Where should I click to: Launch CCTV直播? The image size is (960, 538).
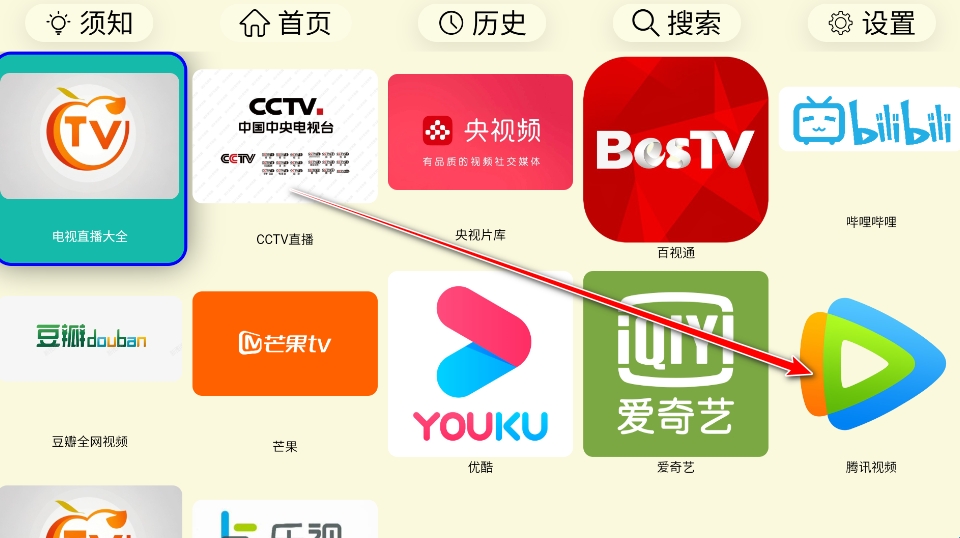[285, 137]
